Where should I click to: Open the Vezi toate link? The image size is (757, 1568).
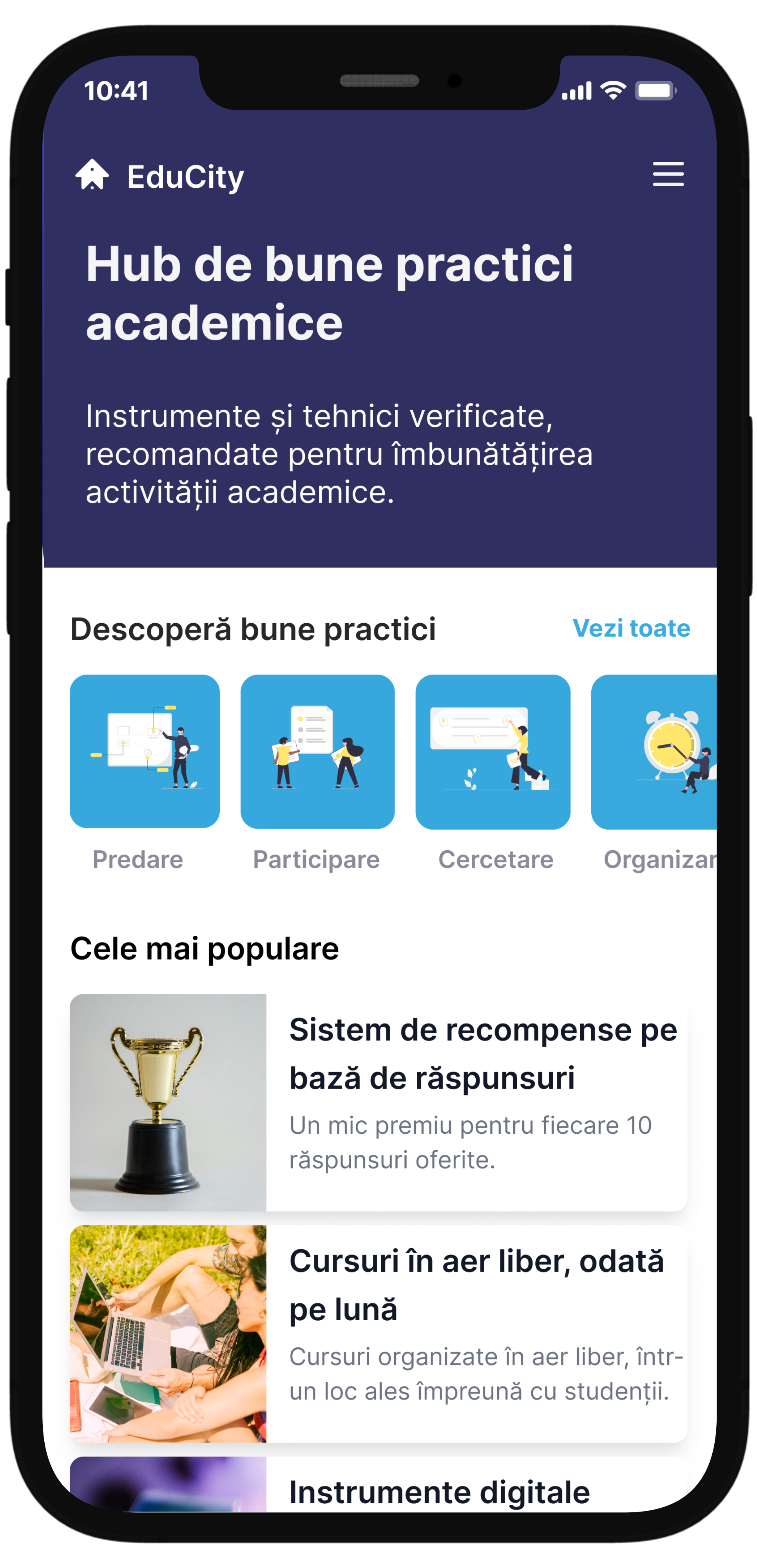(631, 628)
